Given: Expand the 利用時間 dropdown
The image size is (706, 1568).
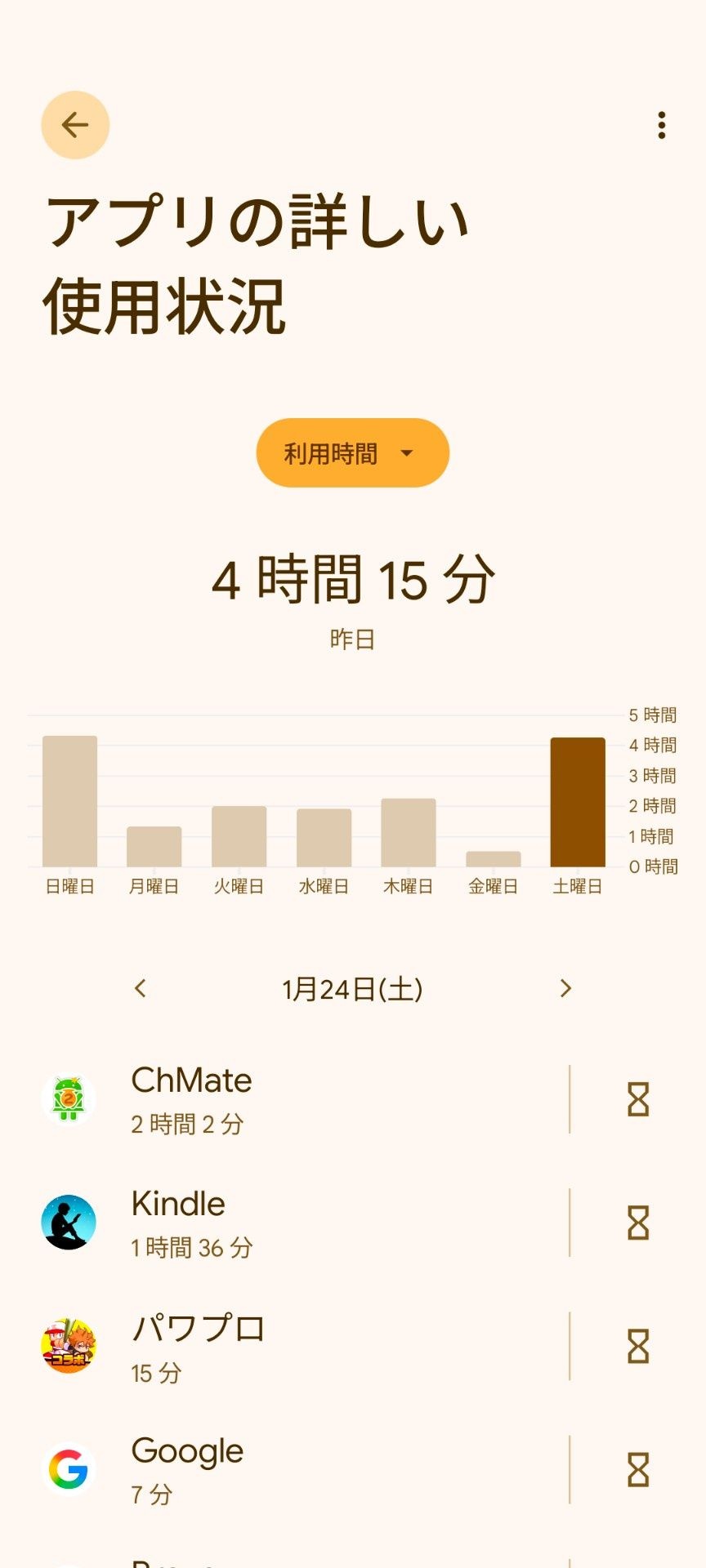Looking at the screenshot, I should 352,453.
